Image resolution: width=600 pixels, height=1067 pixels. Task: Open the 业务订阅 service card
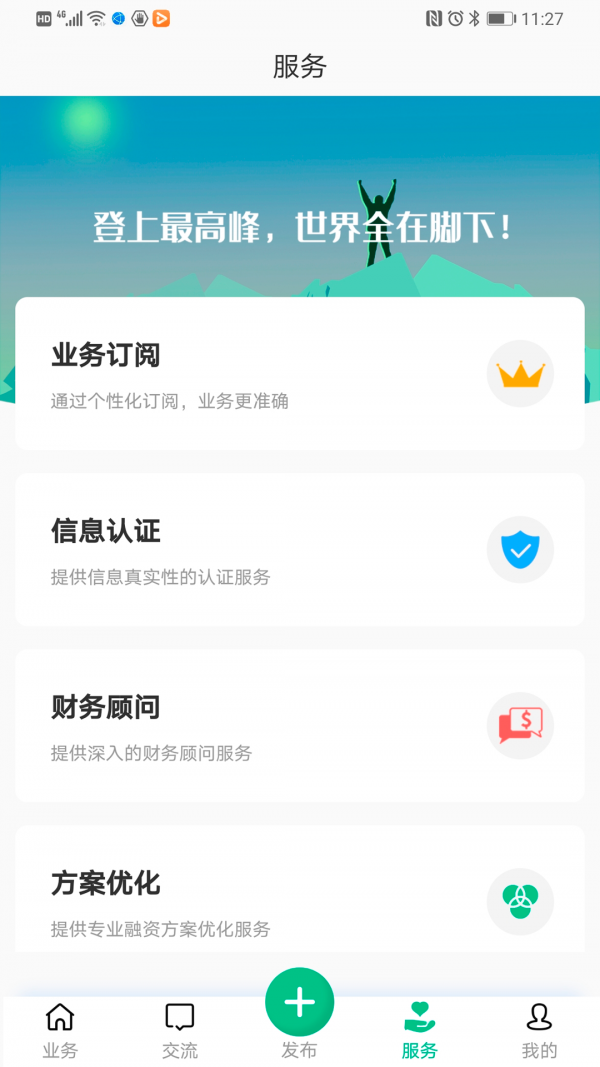click(x=300, y=374)
